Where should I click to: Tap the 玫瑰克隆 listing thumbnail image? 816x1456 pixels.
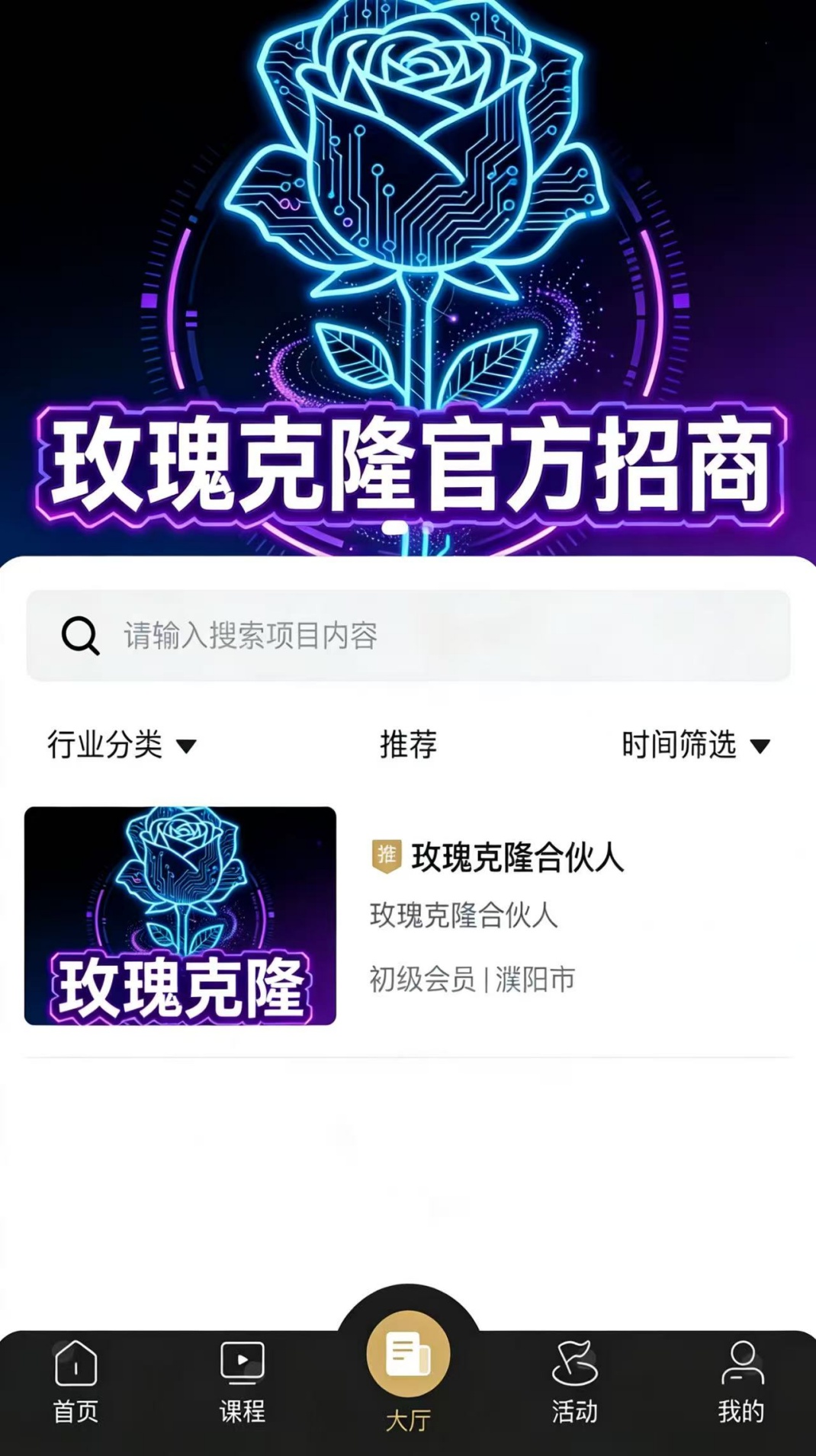180,913
